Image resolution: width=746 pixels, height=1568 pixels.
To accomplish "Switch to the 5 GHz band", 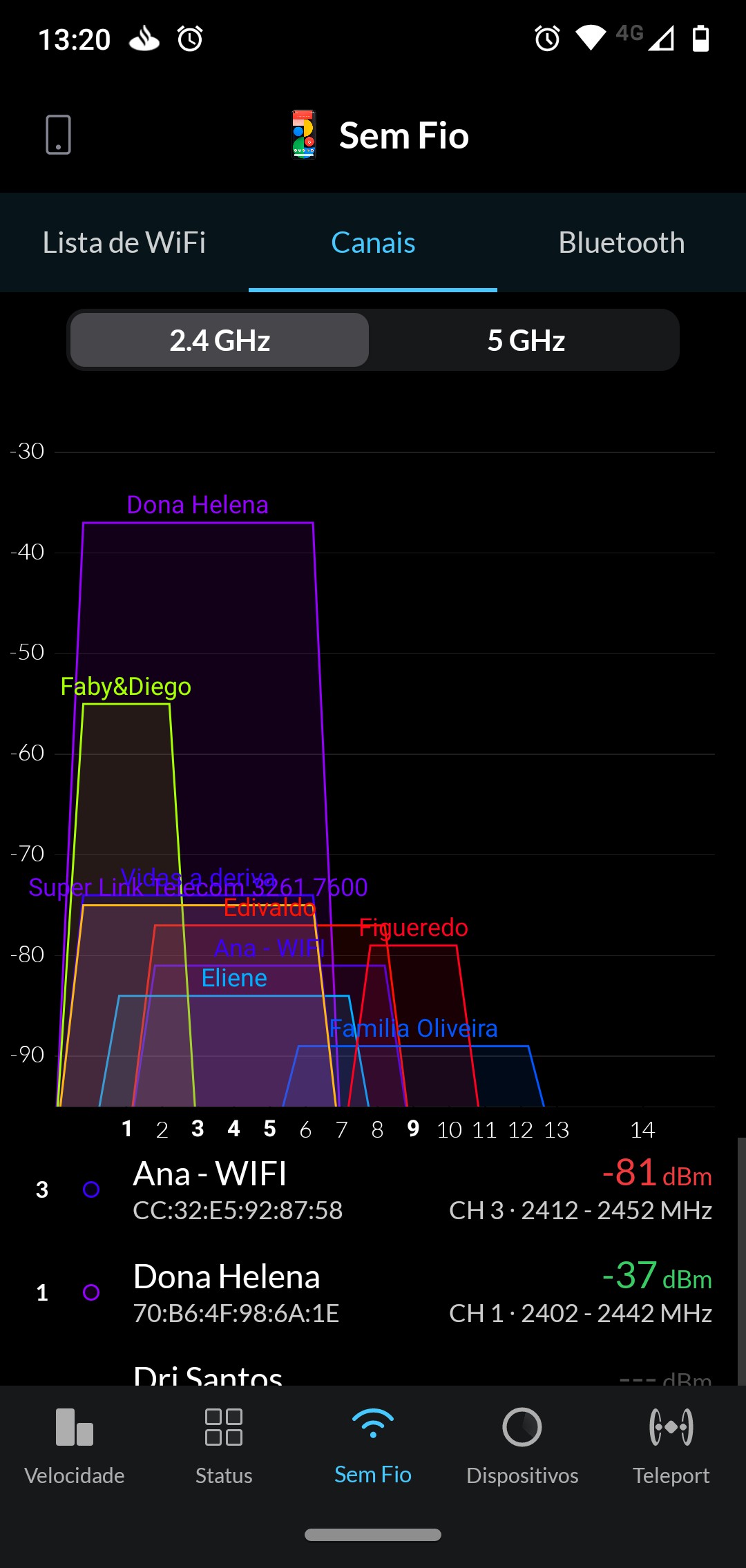I will [526, 341].
